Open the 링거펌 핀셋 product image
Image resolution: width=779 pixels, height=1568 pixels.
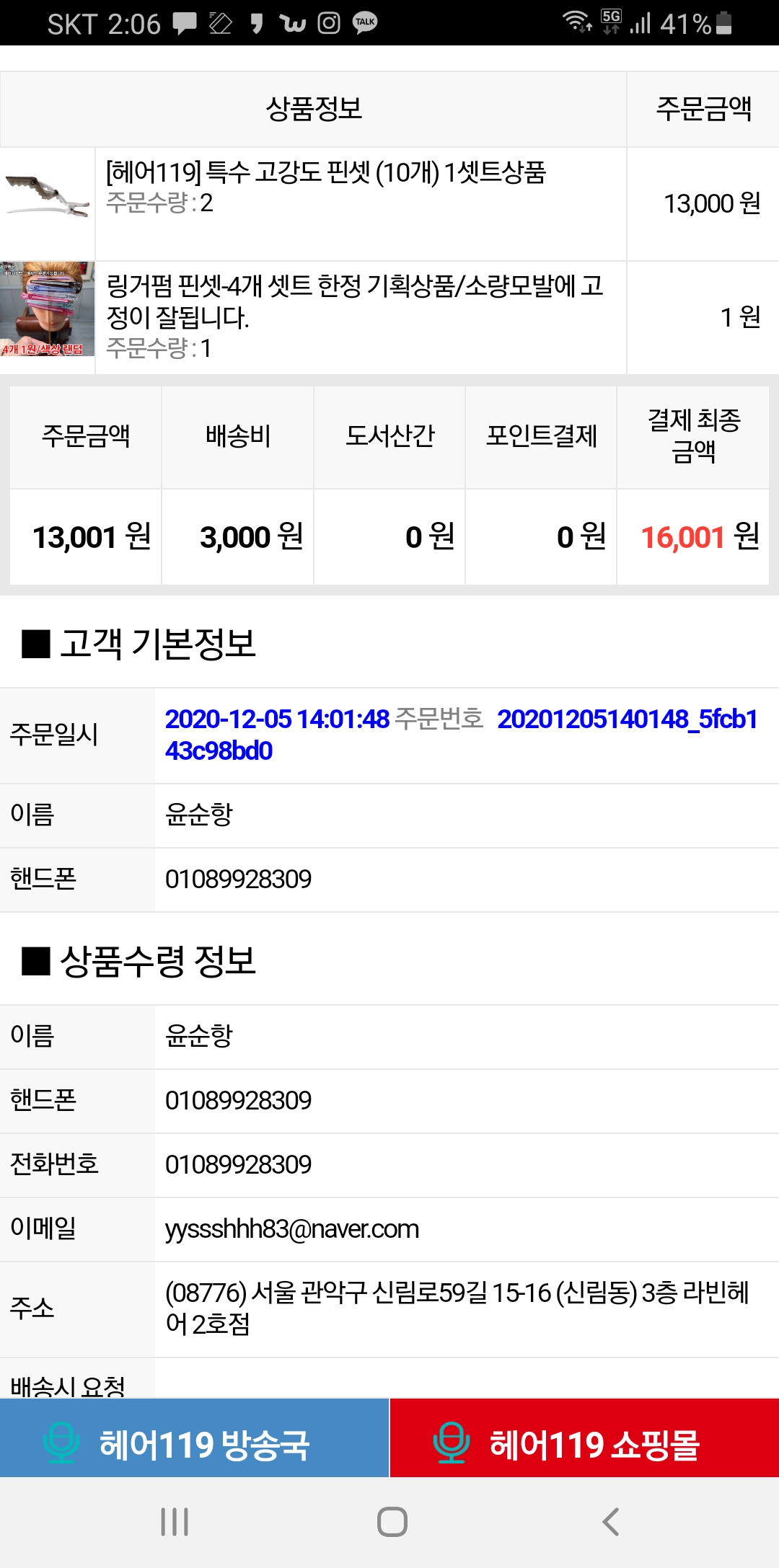coord(48,310)
